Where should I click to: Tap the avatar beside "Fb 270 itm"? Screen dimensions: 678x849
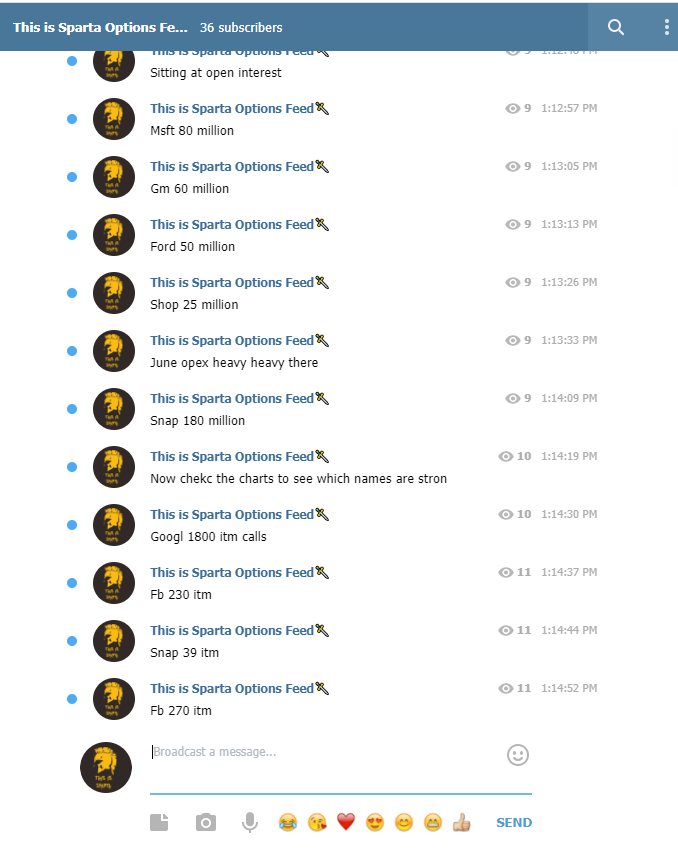click(114, 699)
